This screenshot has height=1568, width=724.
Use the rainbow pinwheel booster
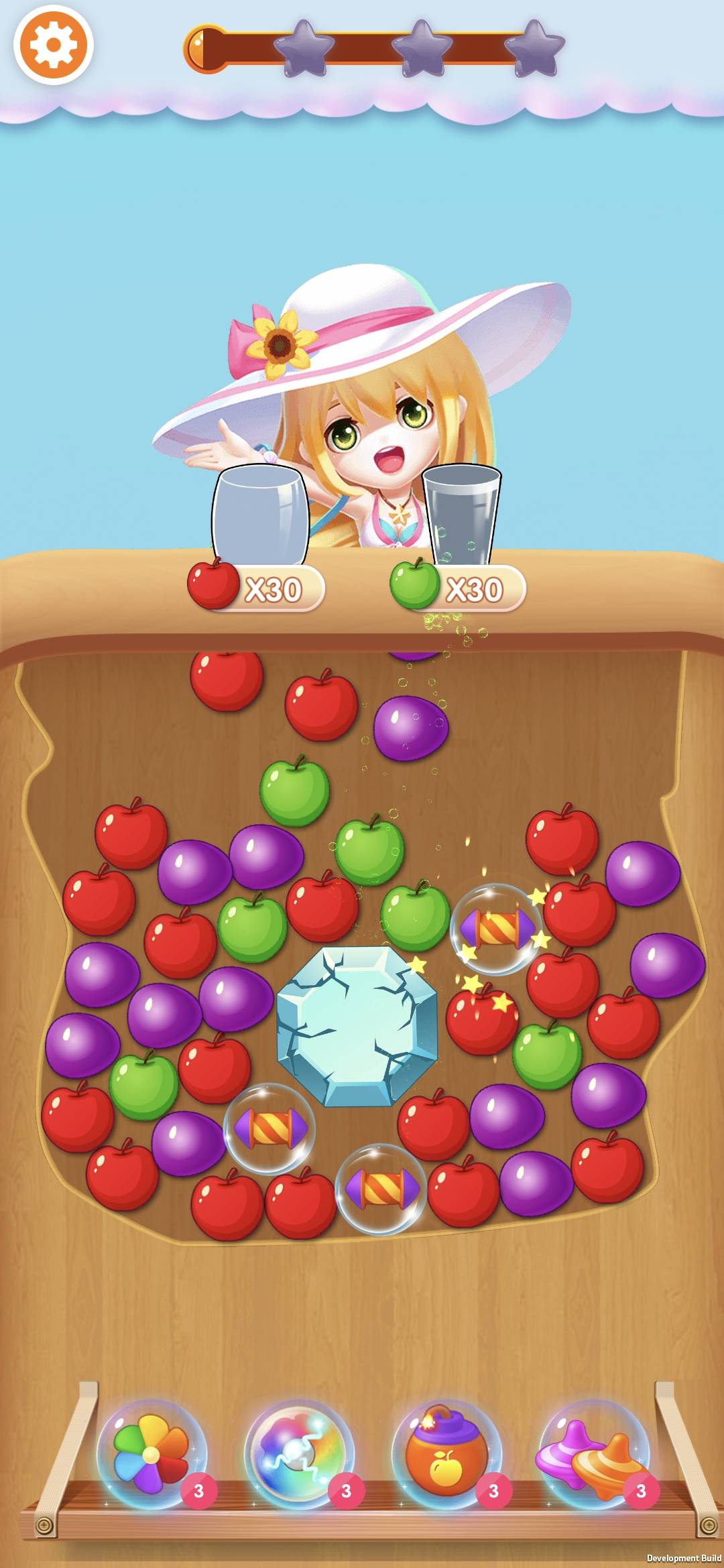tap(151, 1454)
